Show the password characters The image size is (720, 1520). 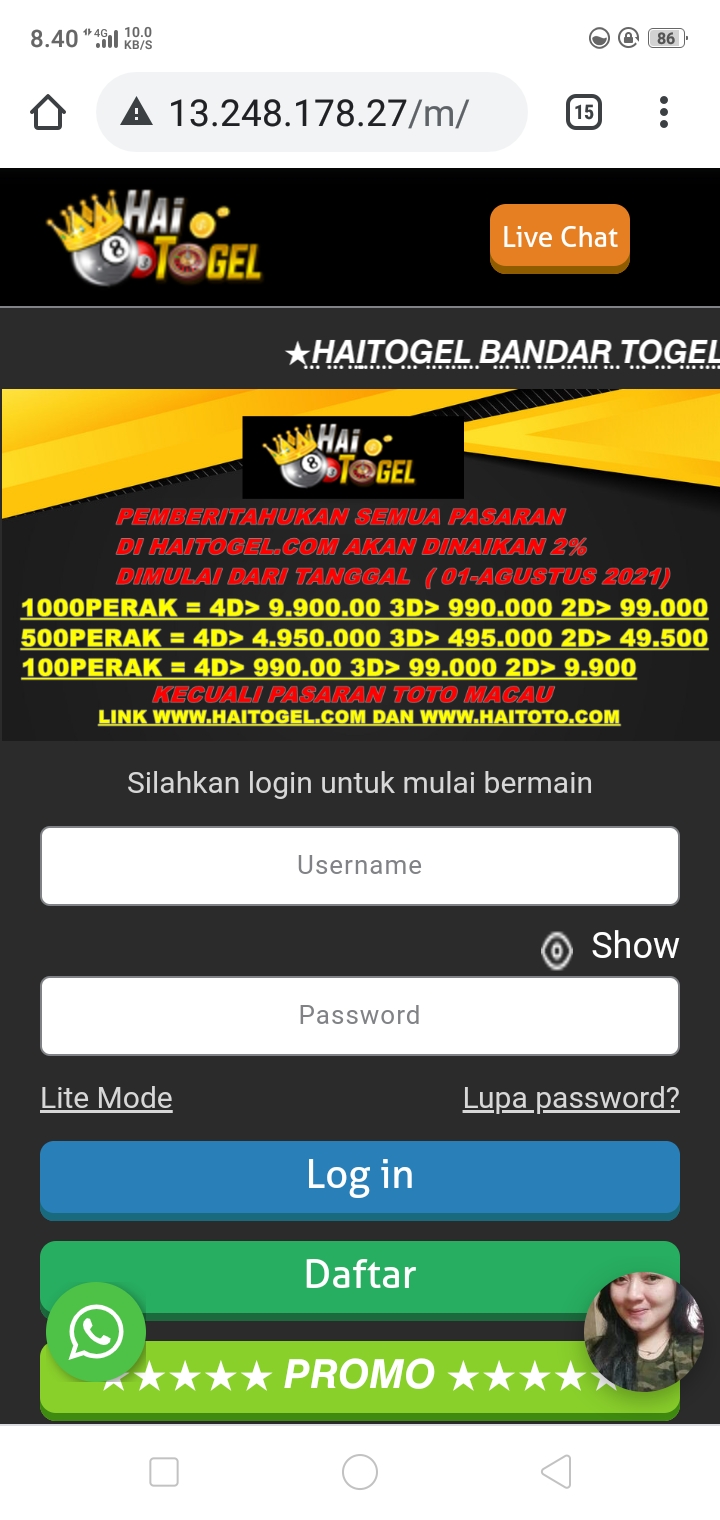click(610, 947)
